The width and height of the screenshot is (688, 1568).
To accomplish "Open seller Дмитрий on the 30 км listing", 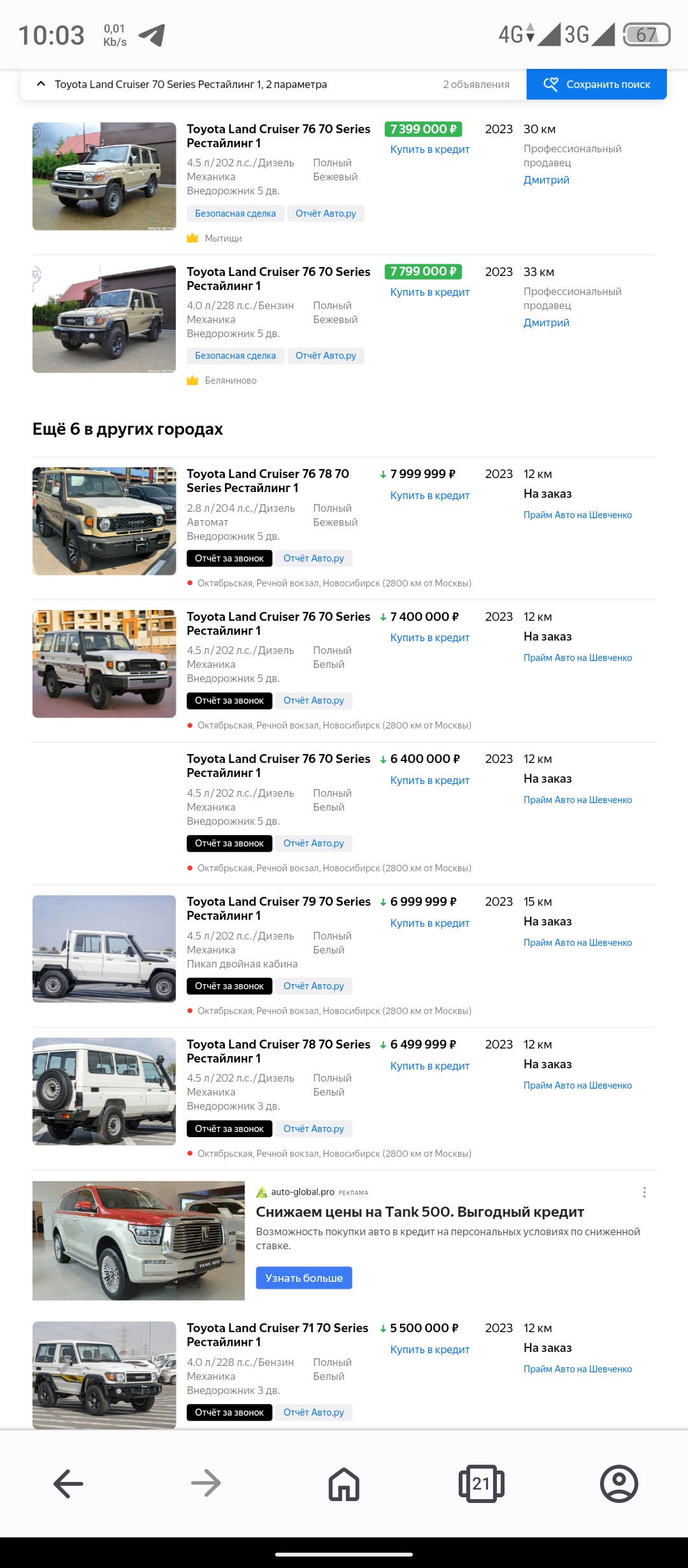I will (547, 180).
